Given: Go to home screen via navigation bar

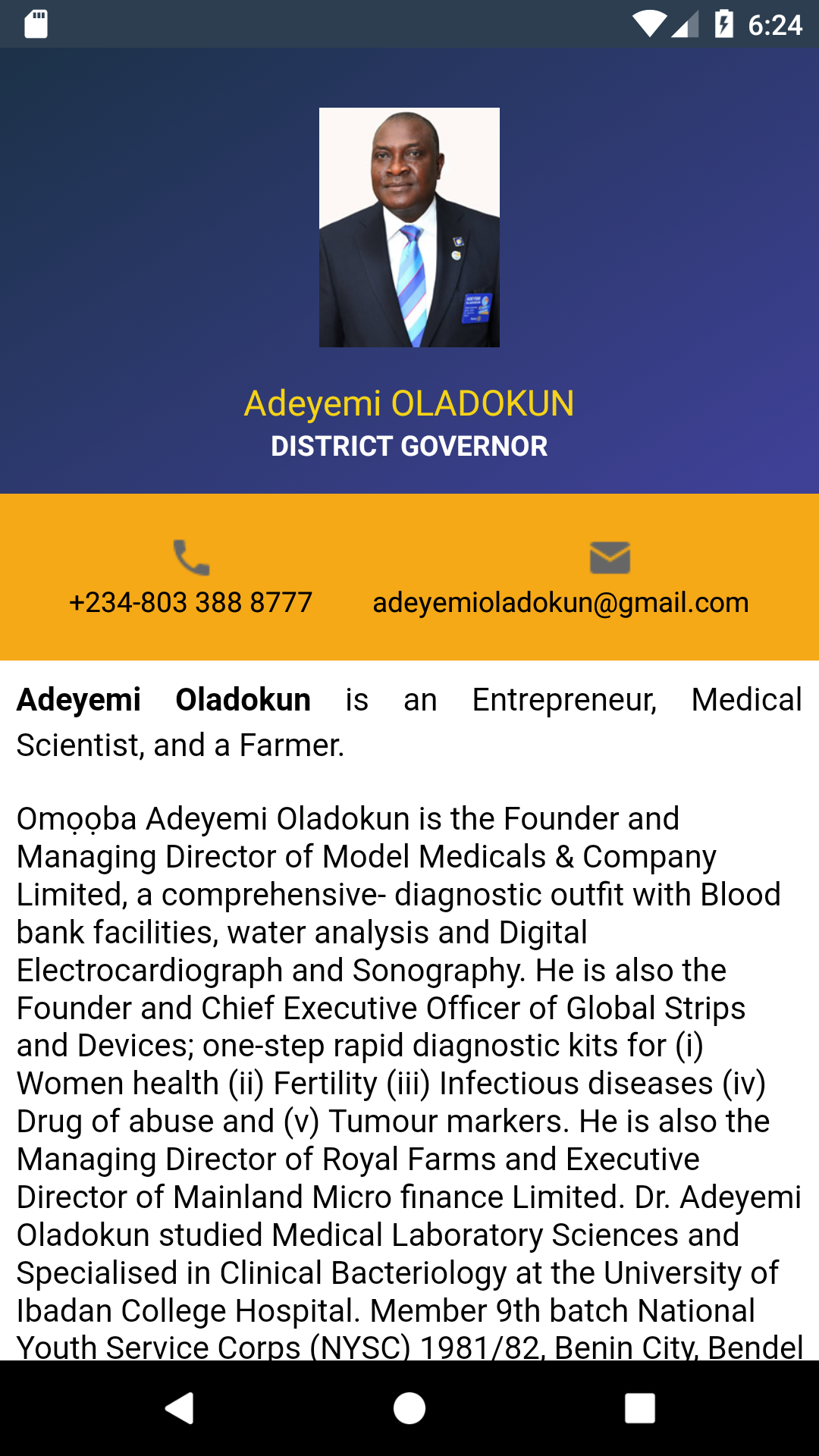Looking at the screenshot, I should click(x=409, y=1408).
